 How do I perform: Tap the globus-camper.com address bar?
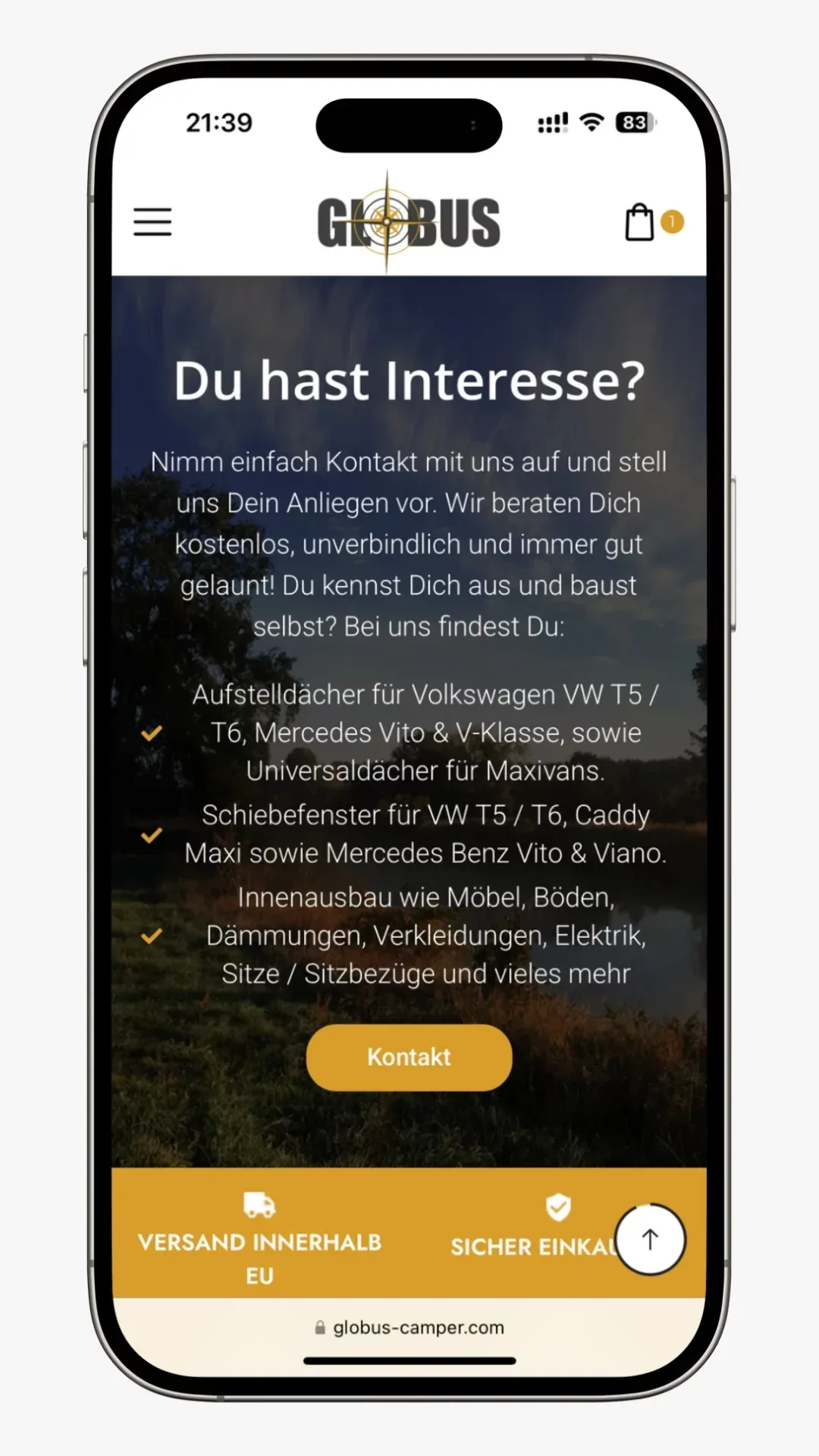click(409, 1327)
